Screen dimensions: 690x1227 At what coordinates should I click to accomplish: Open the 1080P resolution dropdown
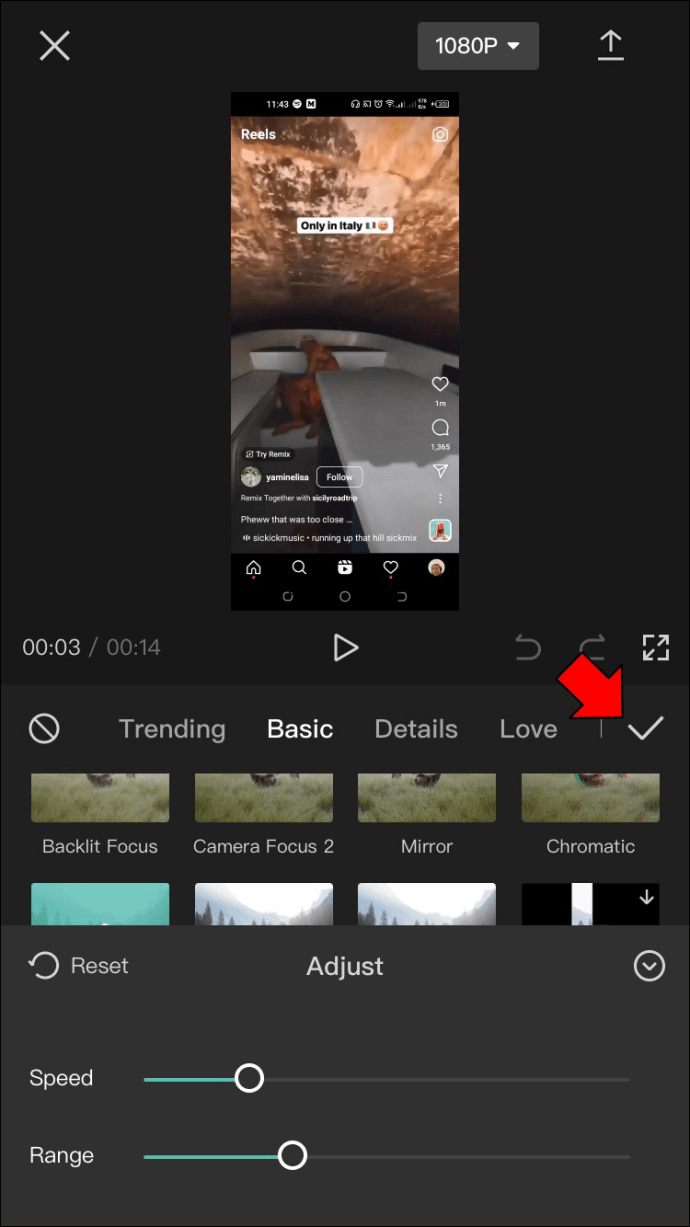478,46
